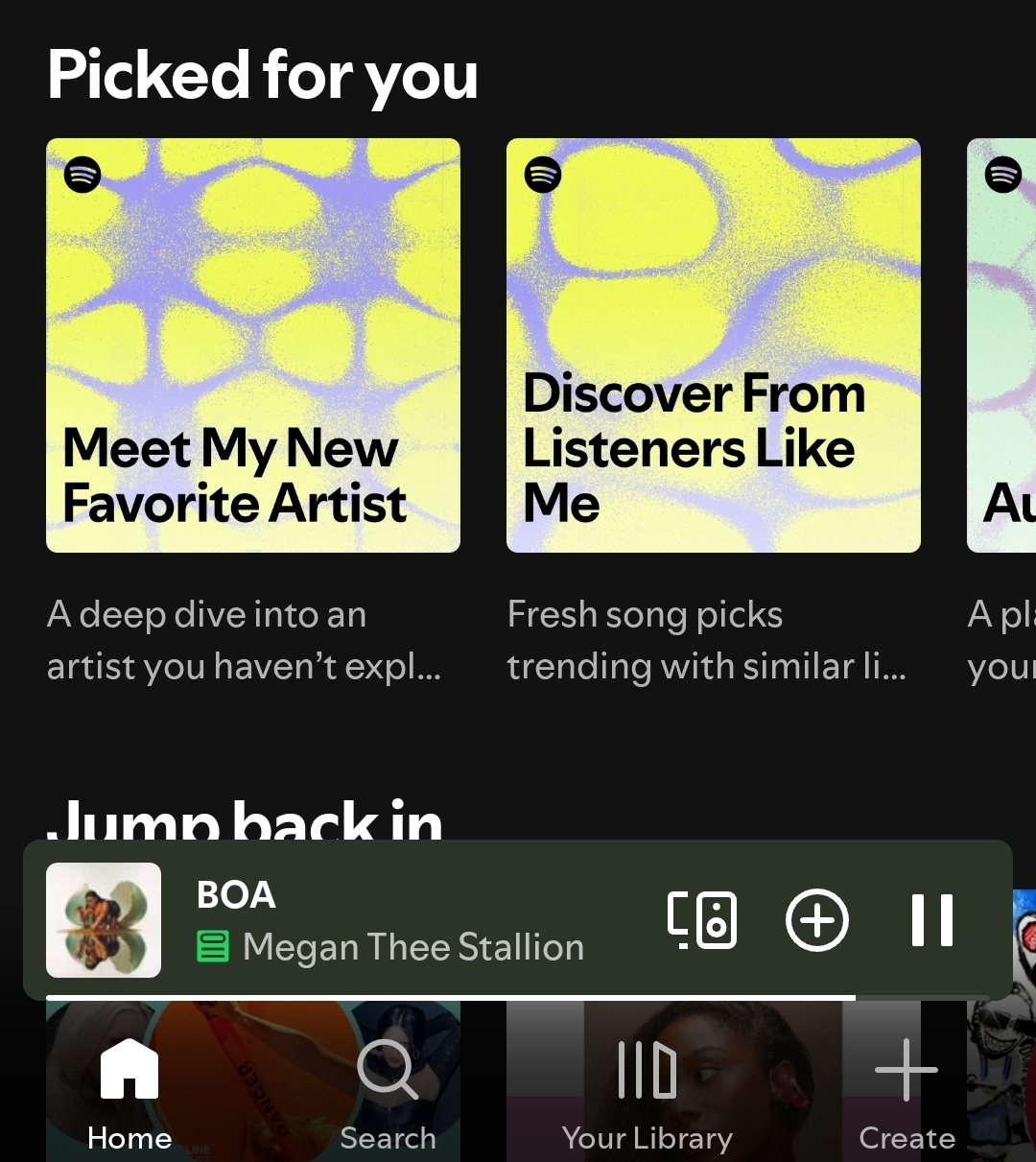The image size is (1036, 1162).
Task: Expand the BOA now playing bar
Action: click(x=403, y=920)
